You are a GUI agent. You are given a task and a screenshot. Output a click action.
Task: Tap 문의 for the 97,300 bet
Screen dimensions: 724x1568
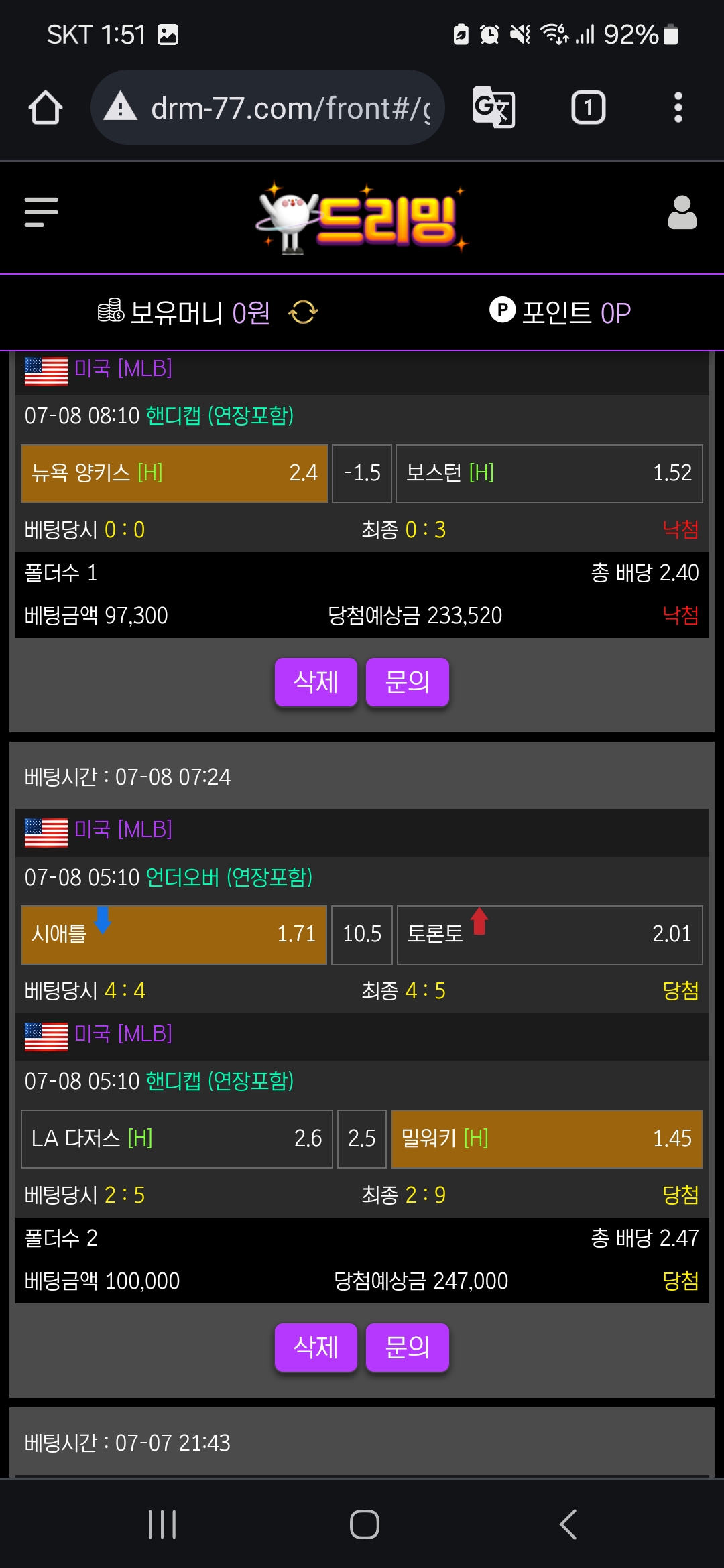(407, 682)
